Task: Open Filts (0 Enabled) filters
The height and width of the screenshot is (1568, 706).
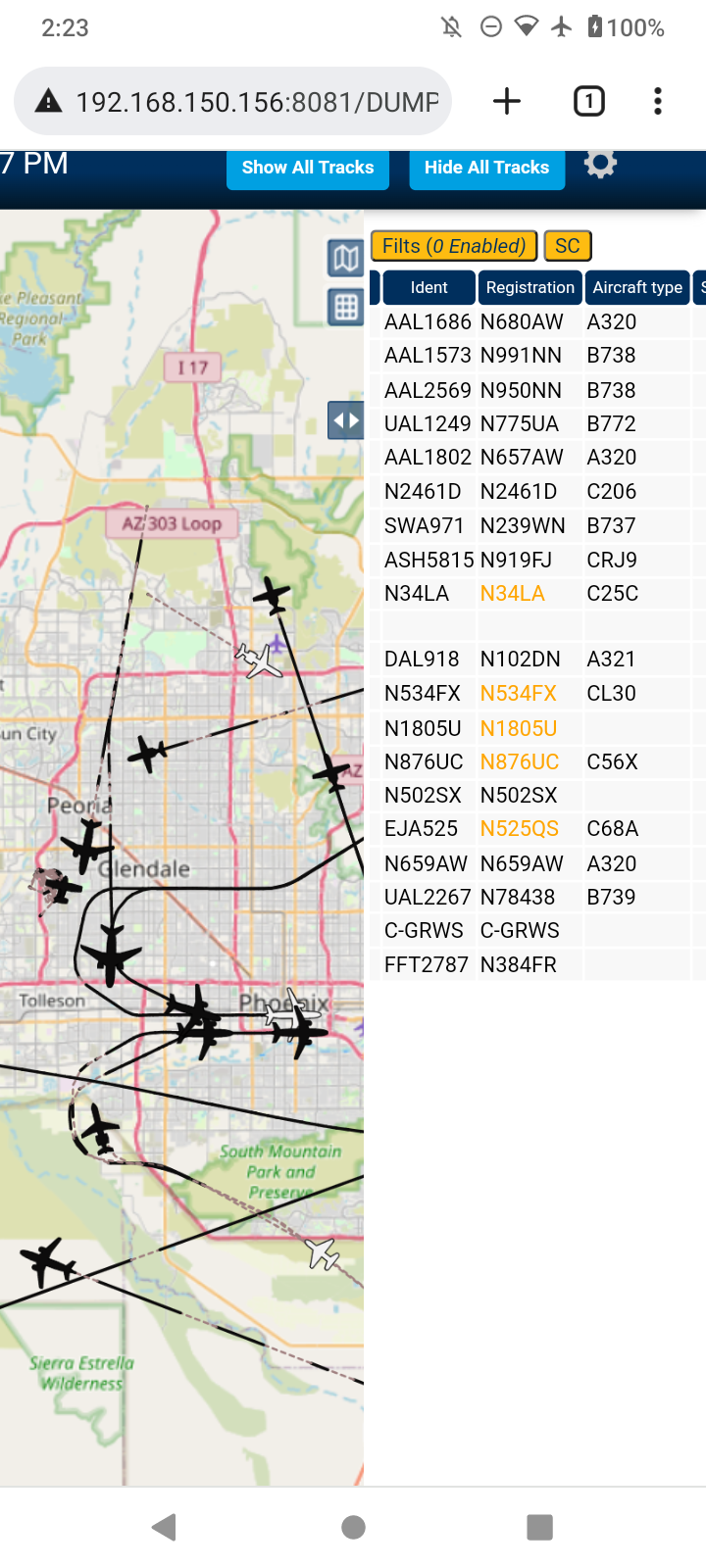Action: [x=454, y=246]
